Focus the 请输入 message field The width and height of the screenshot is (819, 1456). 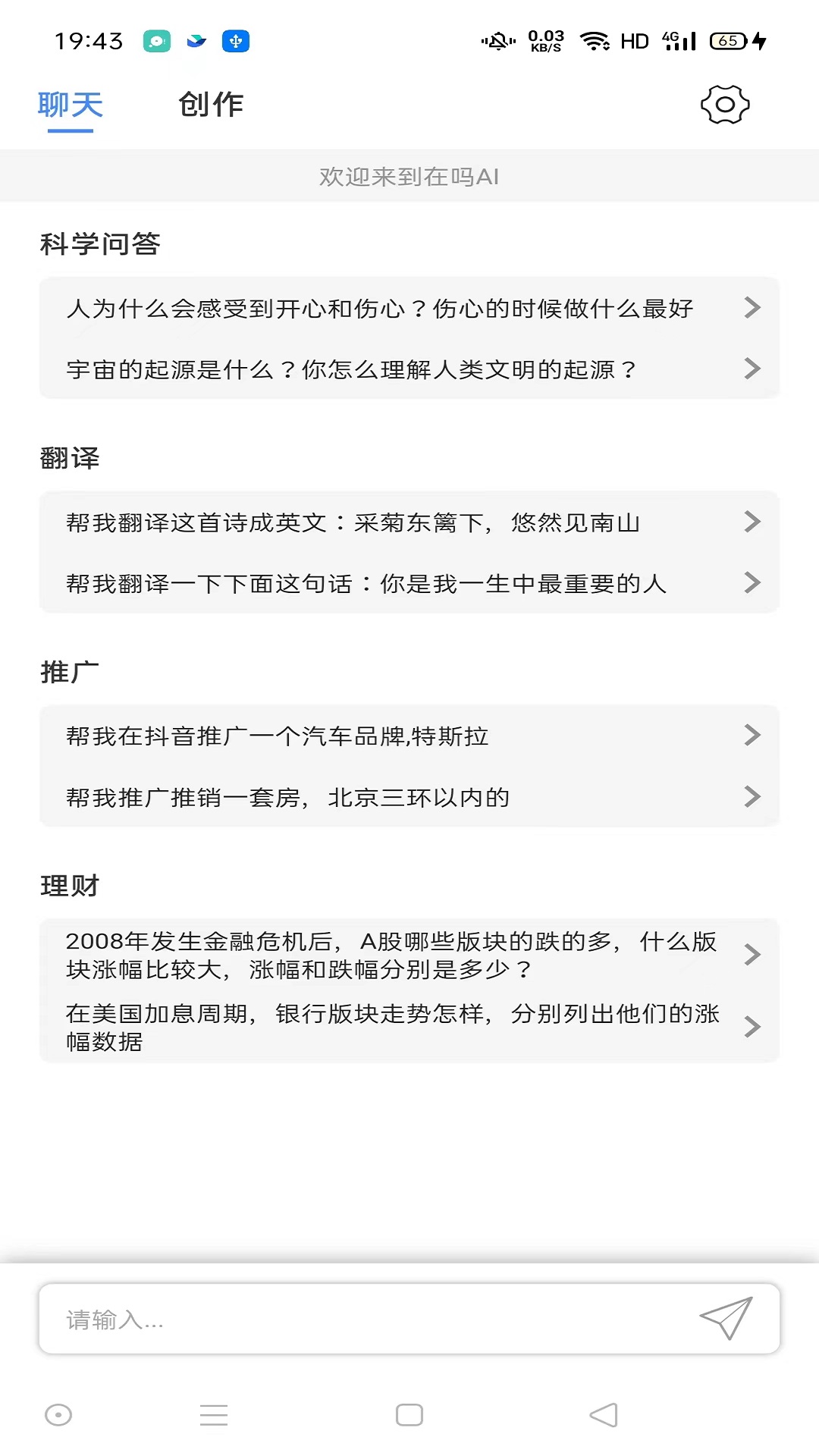[364, 1319]
